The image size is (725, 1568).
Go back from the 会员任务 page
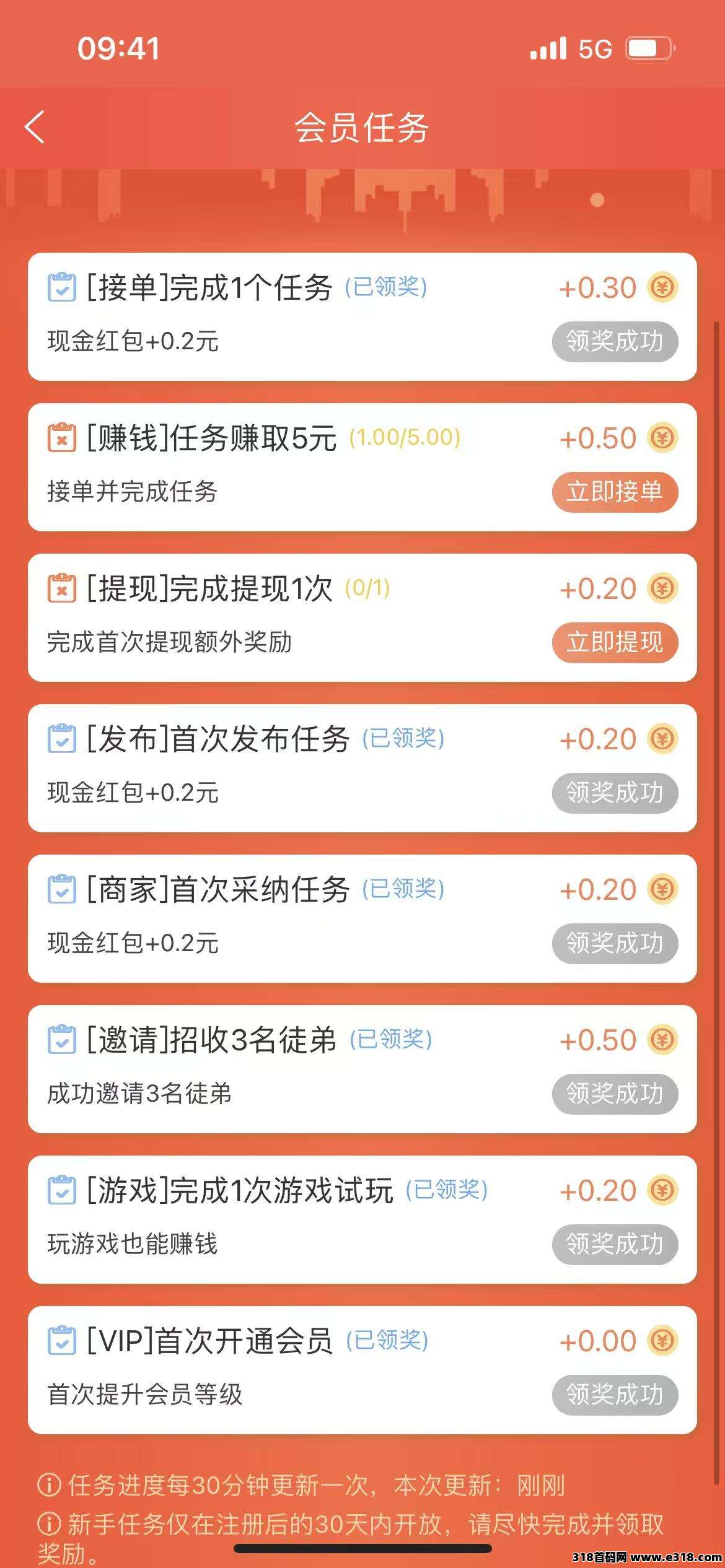point(35,127)
